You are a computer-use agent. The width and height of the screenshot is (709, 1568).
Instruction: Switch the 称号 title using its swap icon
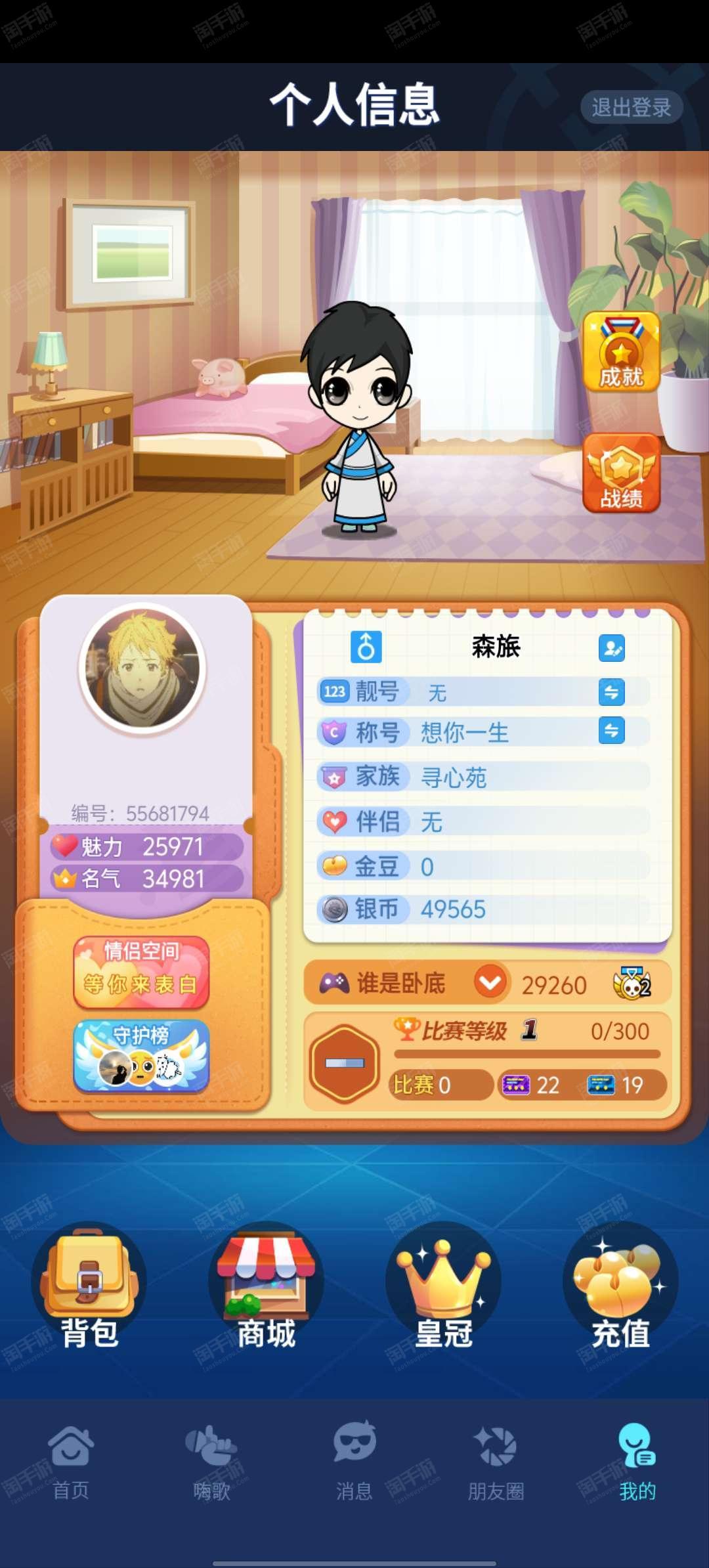click(x=611, y=731)
